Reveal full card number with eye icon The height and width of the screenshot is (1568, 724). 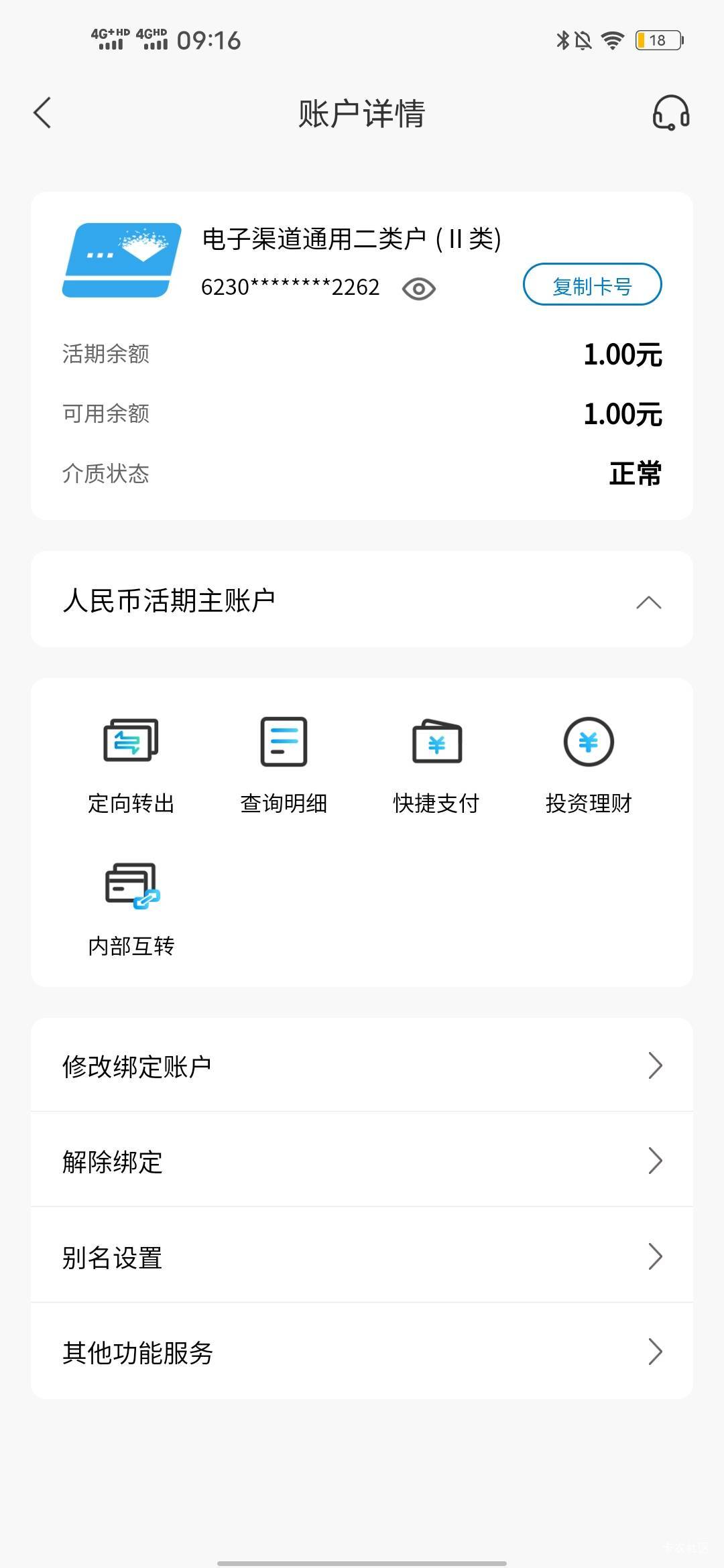(419, 289)
